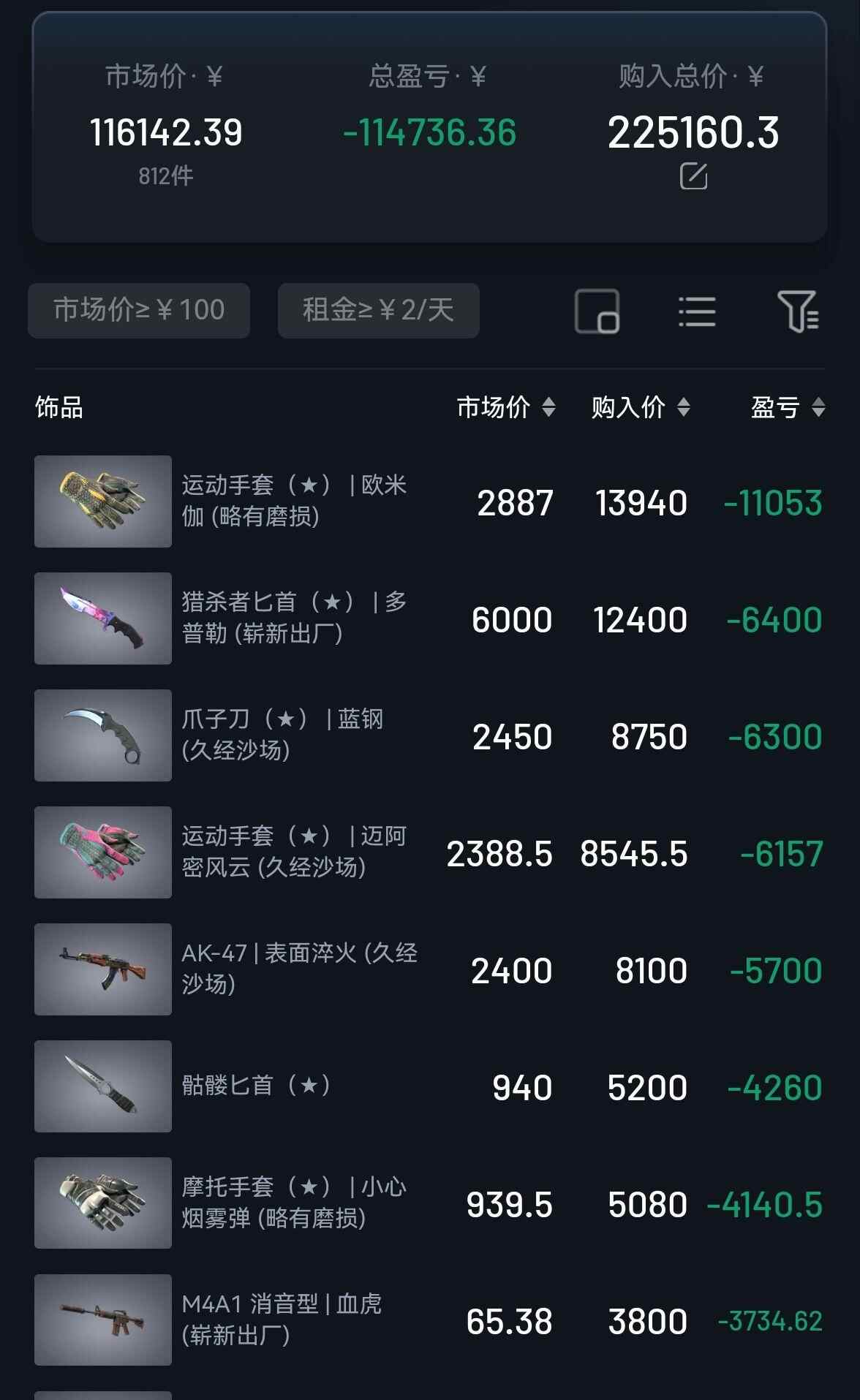
Task: Open 猎杀者匕首 | 多普勒 item row
Action: pyautogui.click(x=293, y=618)
